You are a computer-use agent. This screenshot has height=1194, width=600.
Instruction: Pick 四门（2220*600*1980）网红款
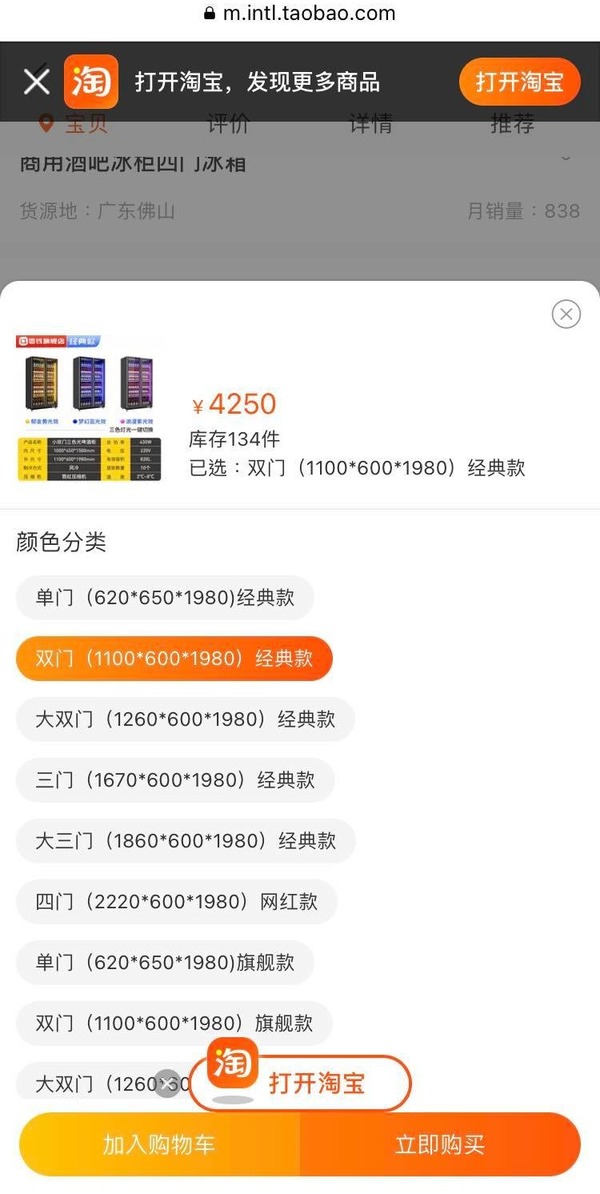click(176, 902)
